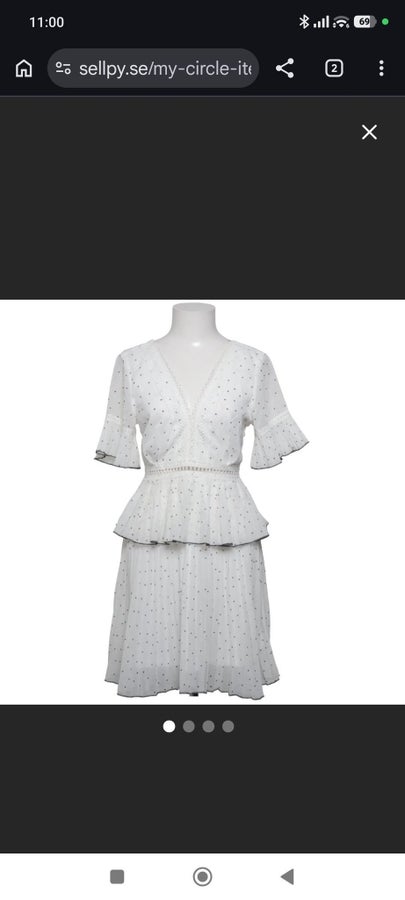Tap the sellpy.se address bar

pos(153,68)
